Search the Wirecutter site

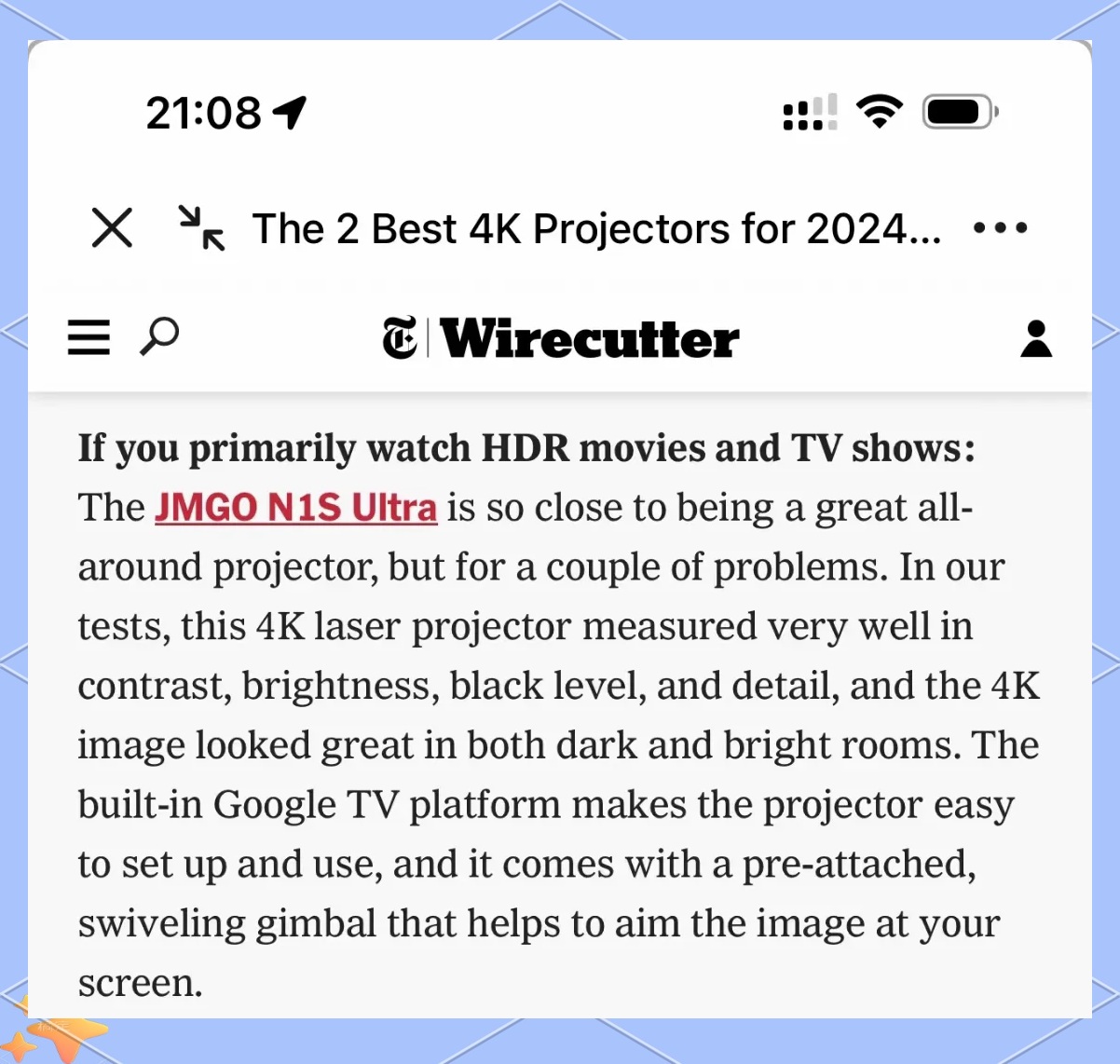159,335
